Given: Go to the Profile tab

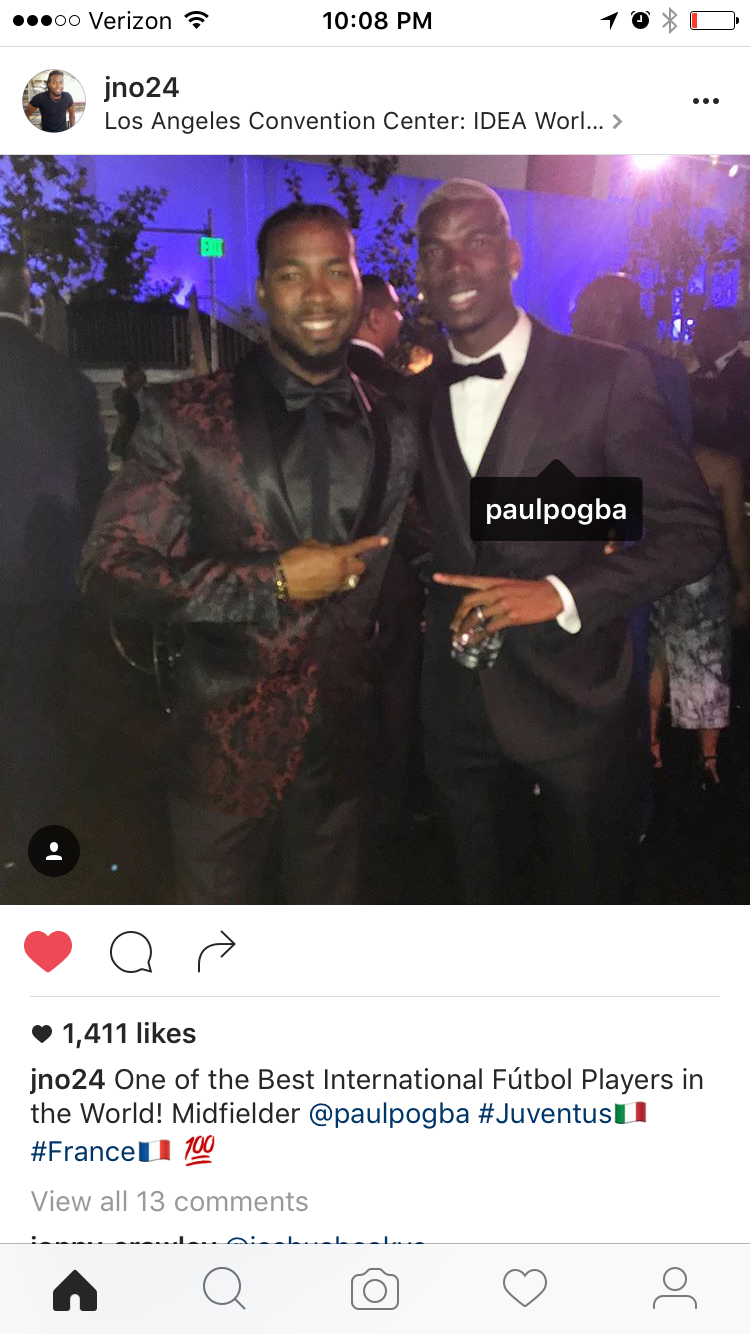Looking at the screenshot, I should pyautogui.click(x=675, y=1289).
